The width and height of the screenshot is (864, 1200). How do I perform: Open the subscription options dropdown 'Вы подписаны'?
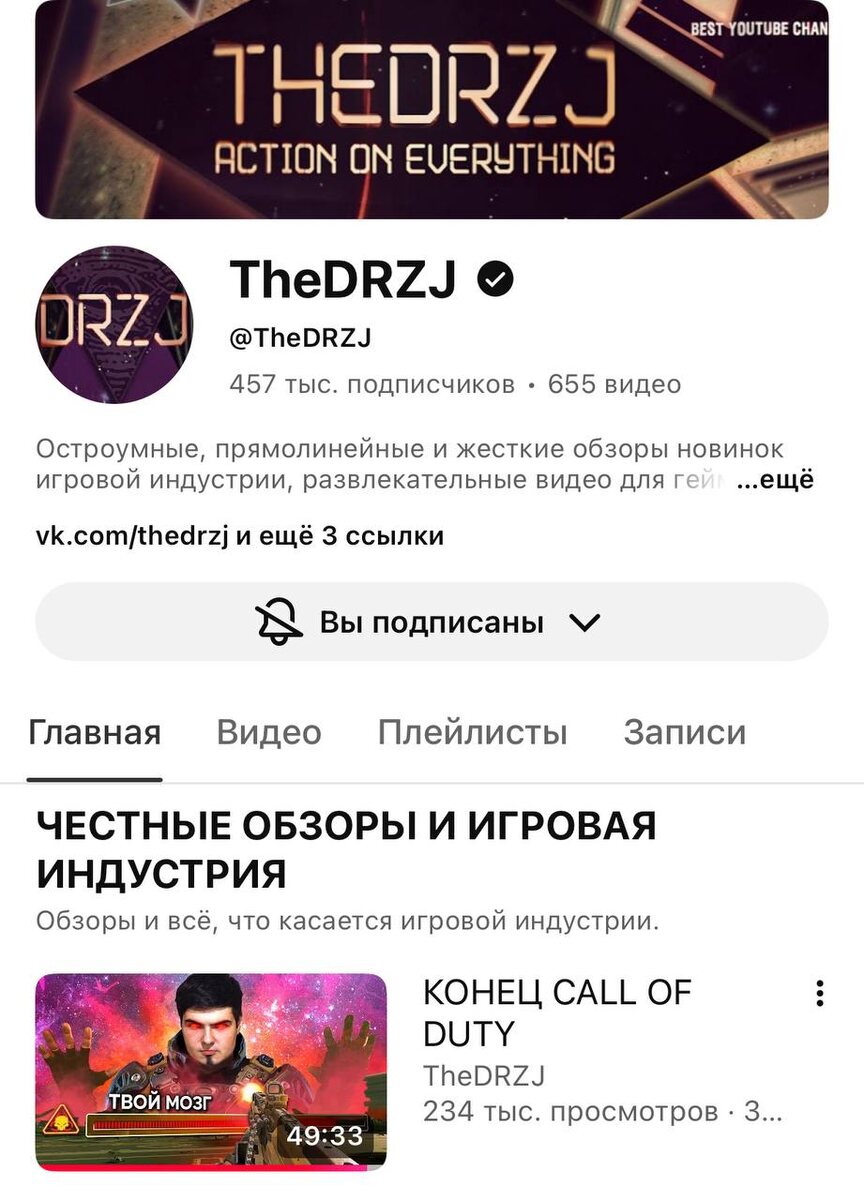tap(432, 622)
